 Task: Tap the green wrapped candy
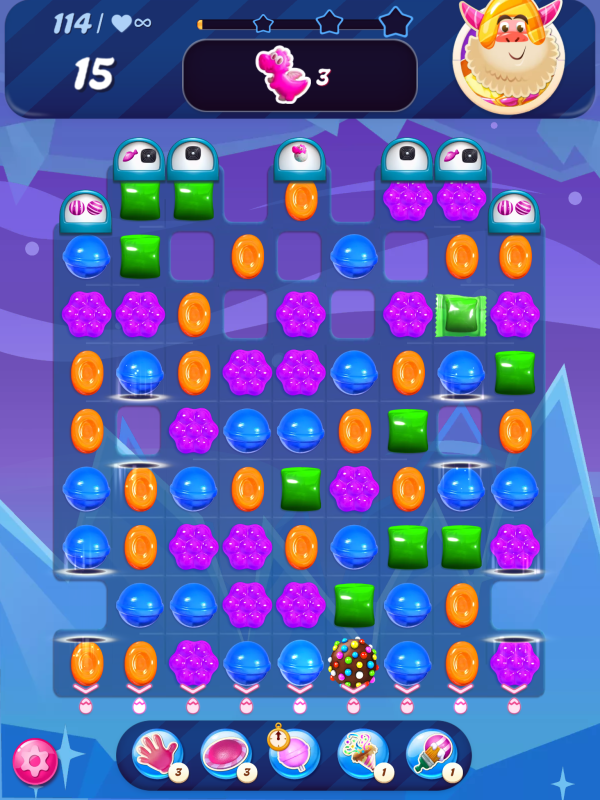pyautogui.click(x=461, y=315)
